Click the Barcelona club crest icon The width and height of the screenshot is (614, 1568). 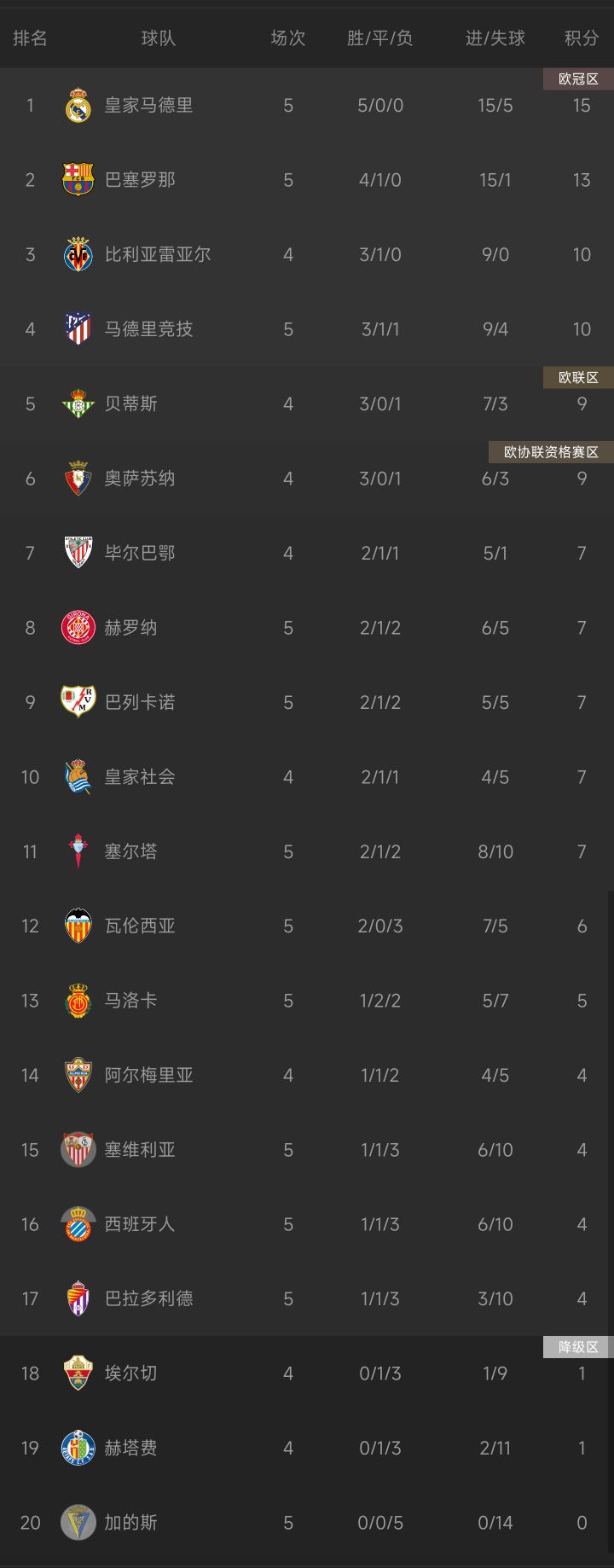pyautogui.click(x=78, y=180)
